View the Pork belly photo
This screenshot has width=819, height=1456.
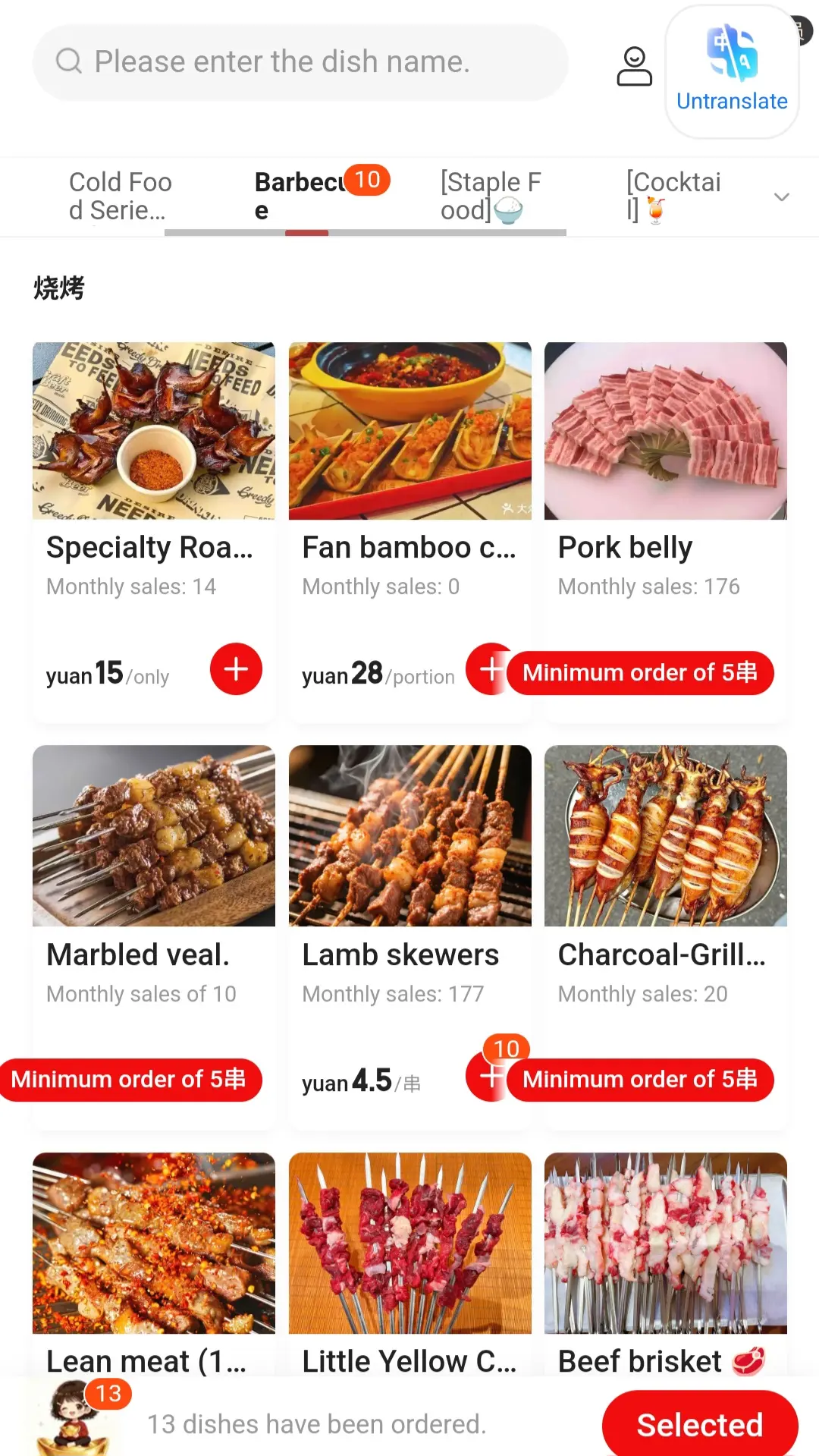(666, 431)
